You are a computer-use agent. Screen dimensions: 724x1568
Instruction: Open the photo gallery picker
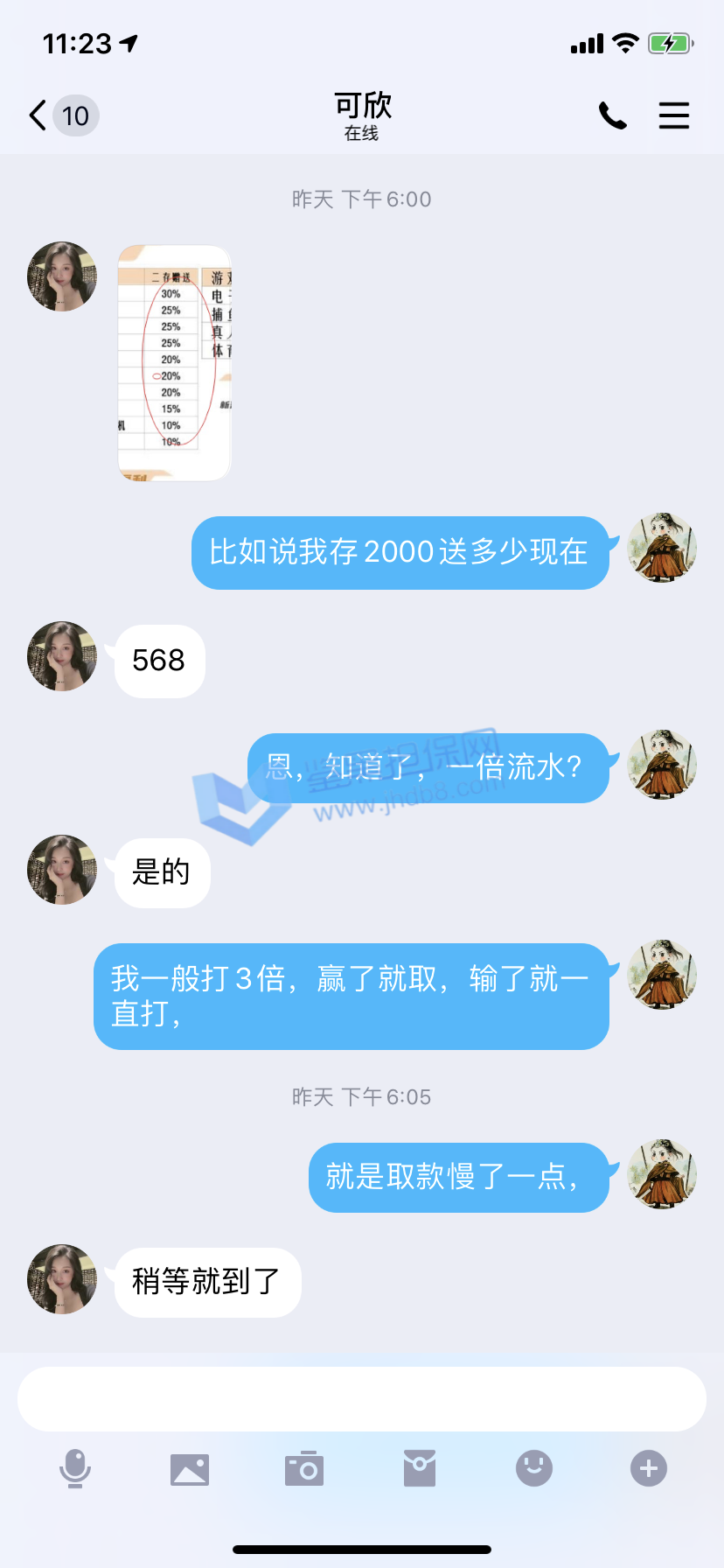click(x=190, y=1469)
